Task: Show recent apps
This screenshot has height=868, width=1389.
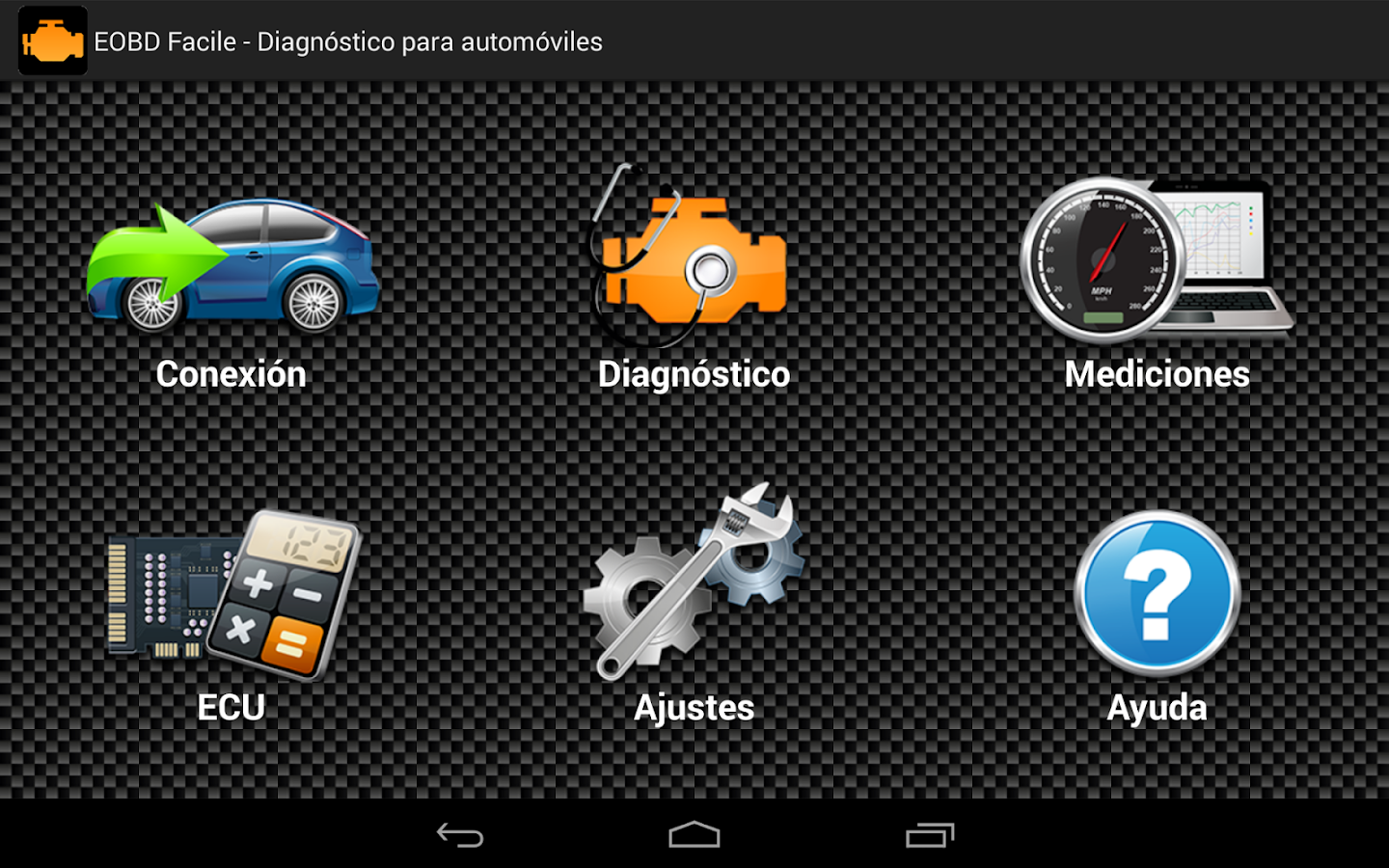Action: [x=929, y=835]
